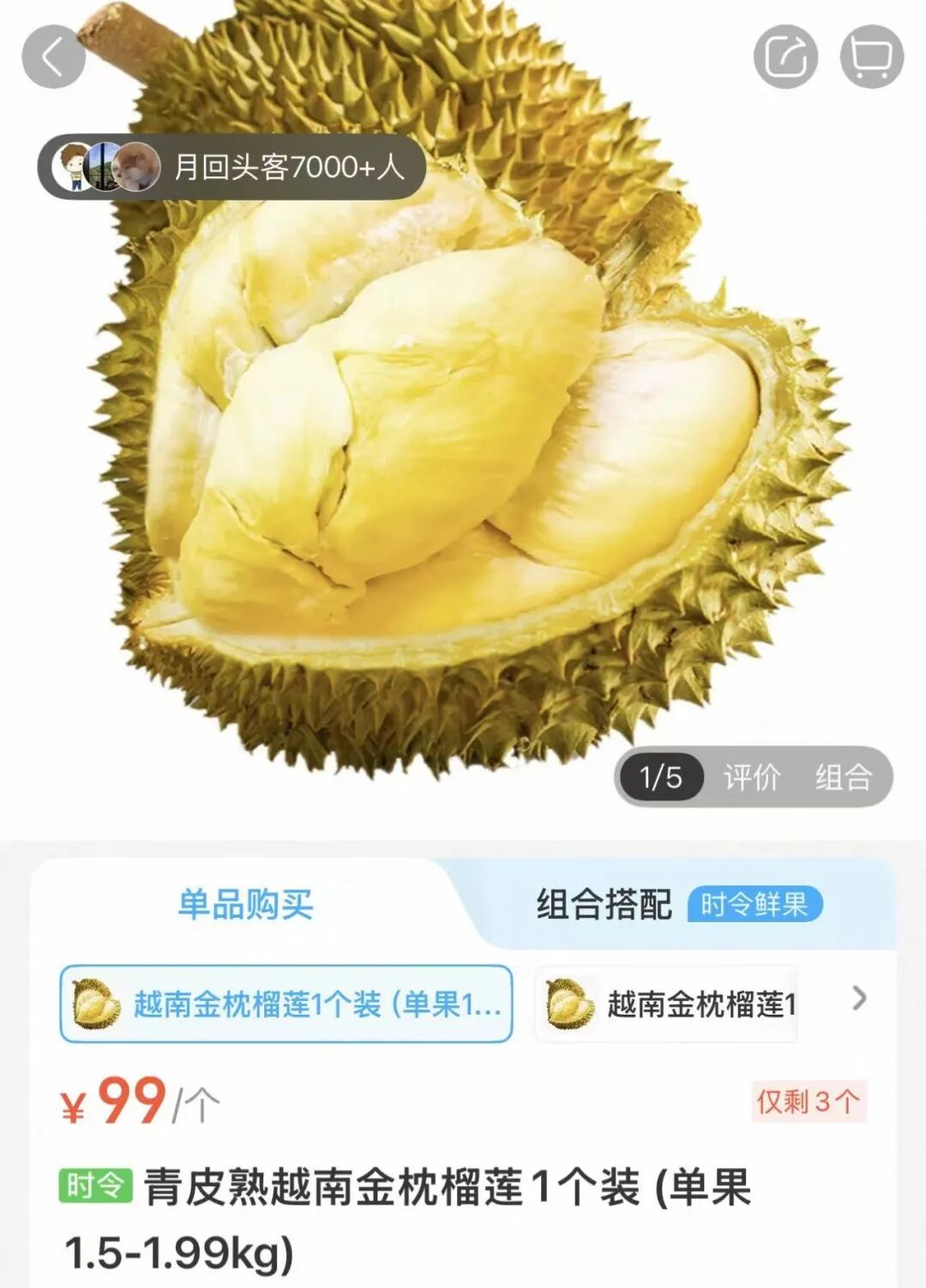This screenshot has width=926, height=1288.
Task: Jump to 组合 in the image pager
Action: [844, 777]
